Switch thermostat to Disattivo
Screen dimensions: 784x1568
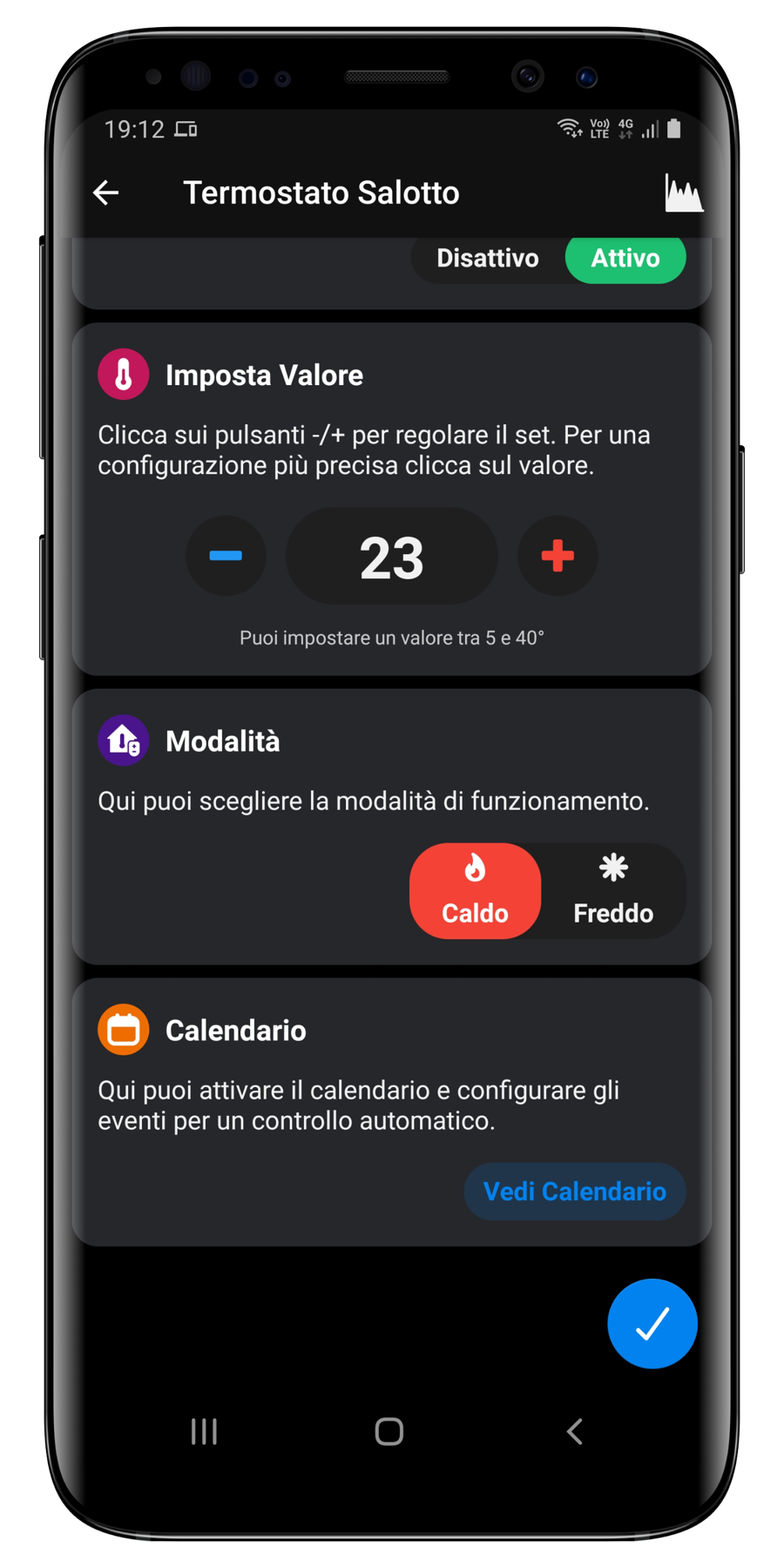coord(488,259)
